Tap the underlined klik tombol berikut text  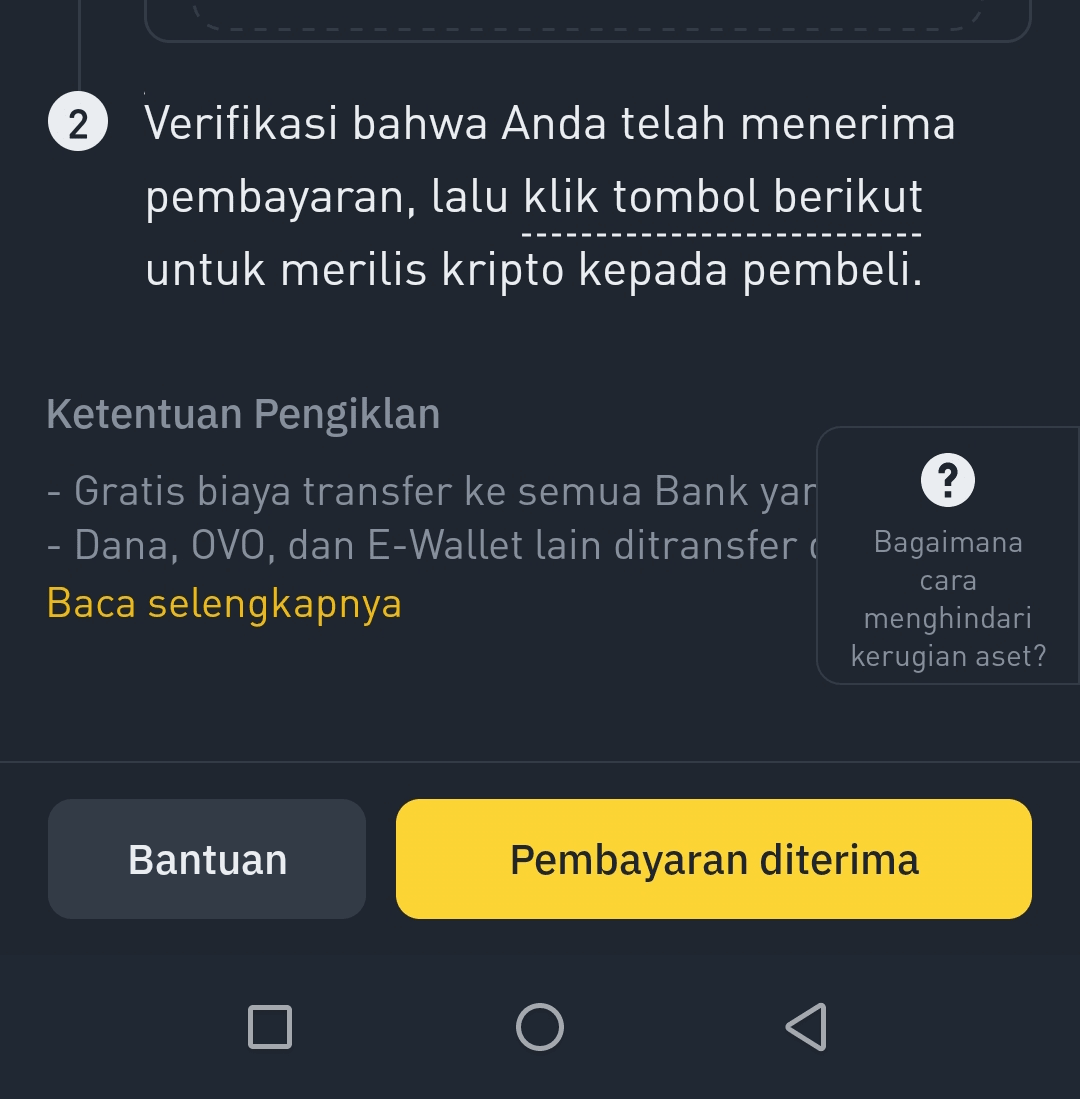click(x=722, y=198)
